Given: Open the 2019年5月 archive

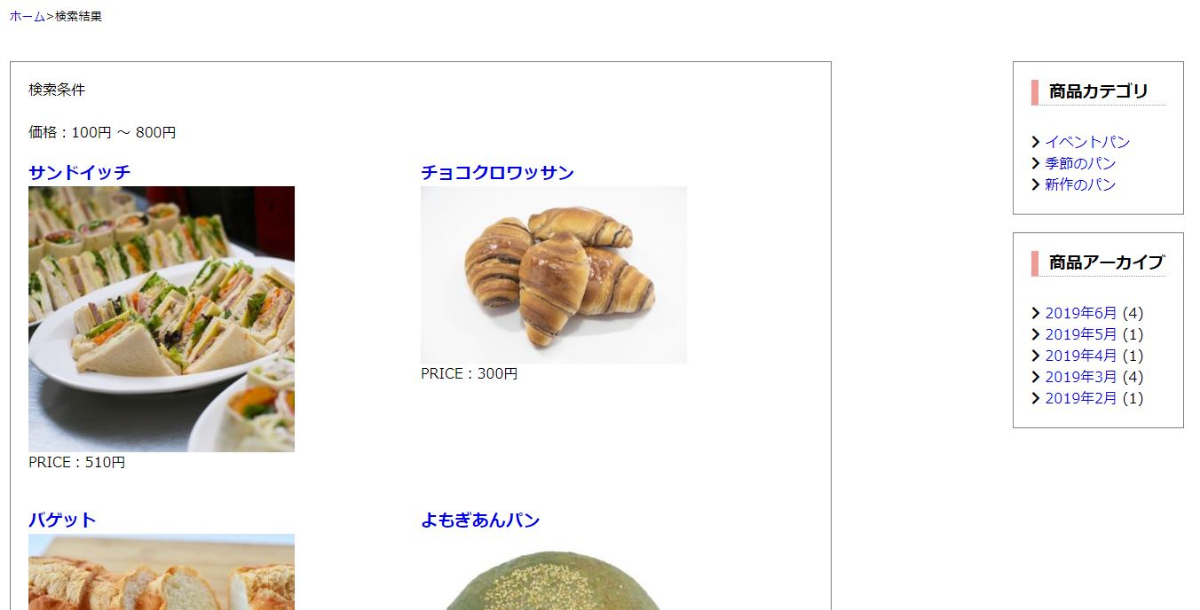Looking at the screenshot, I should coord(1080,334).
